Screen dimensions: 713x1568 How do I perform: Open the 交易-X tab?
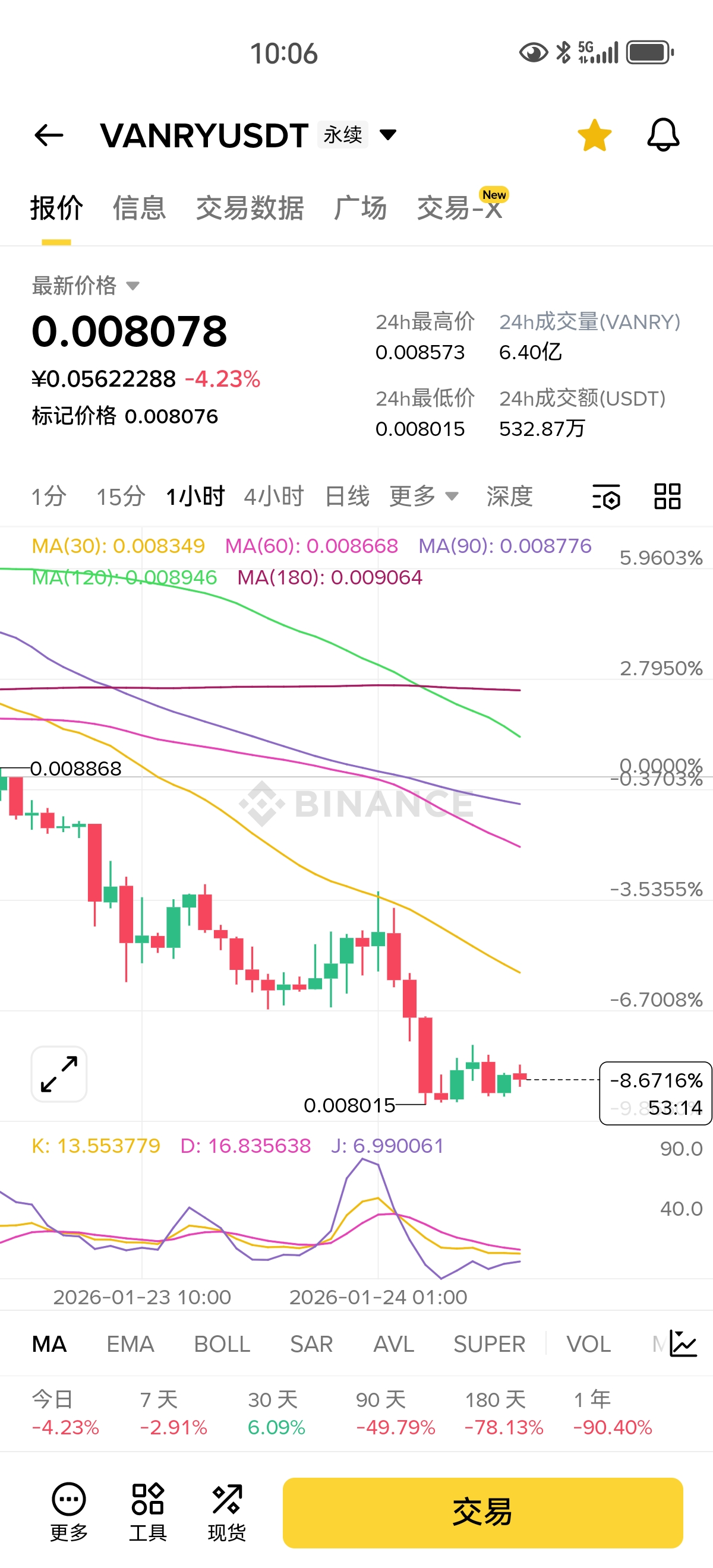click(x=460, y=208)
